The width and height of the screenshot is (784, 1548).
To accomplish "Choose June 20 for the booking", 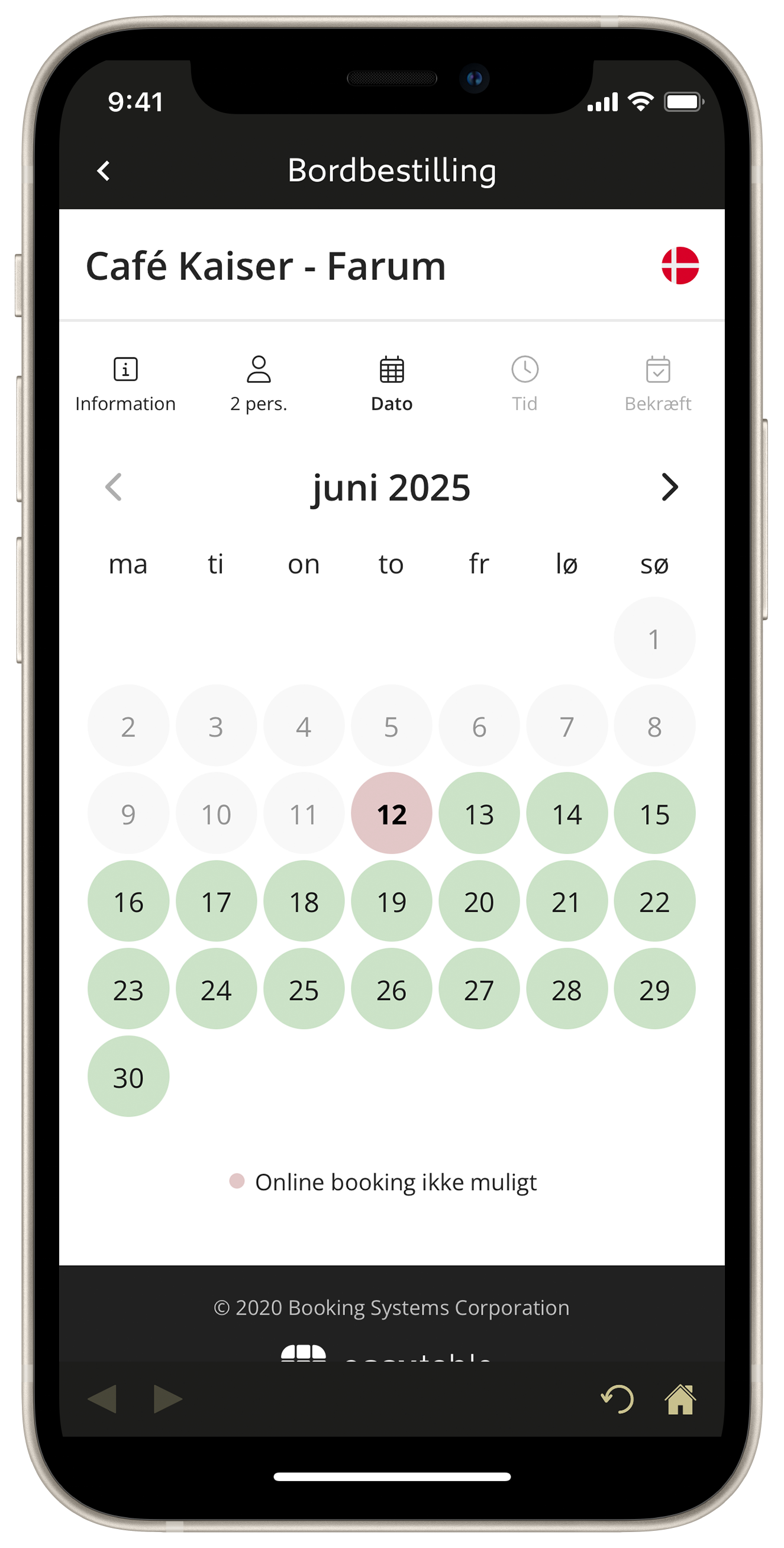I will click(479, 901).
